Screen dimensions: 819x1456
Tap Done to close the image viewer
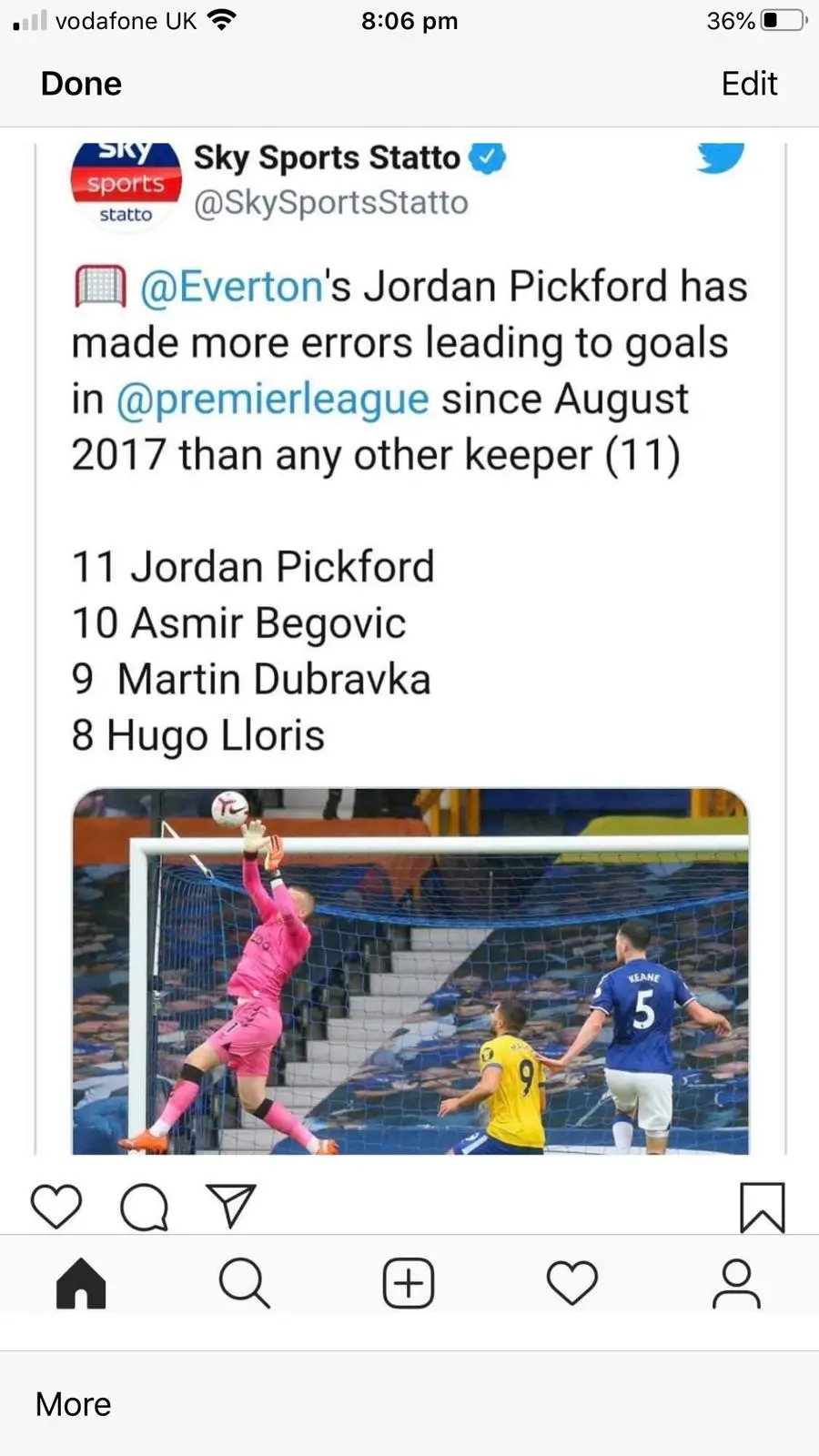[x=81, y=84]
